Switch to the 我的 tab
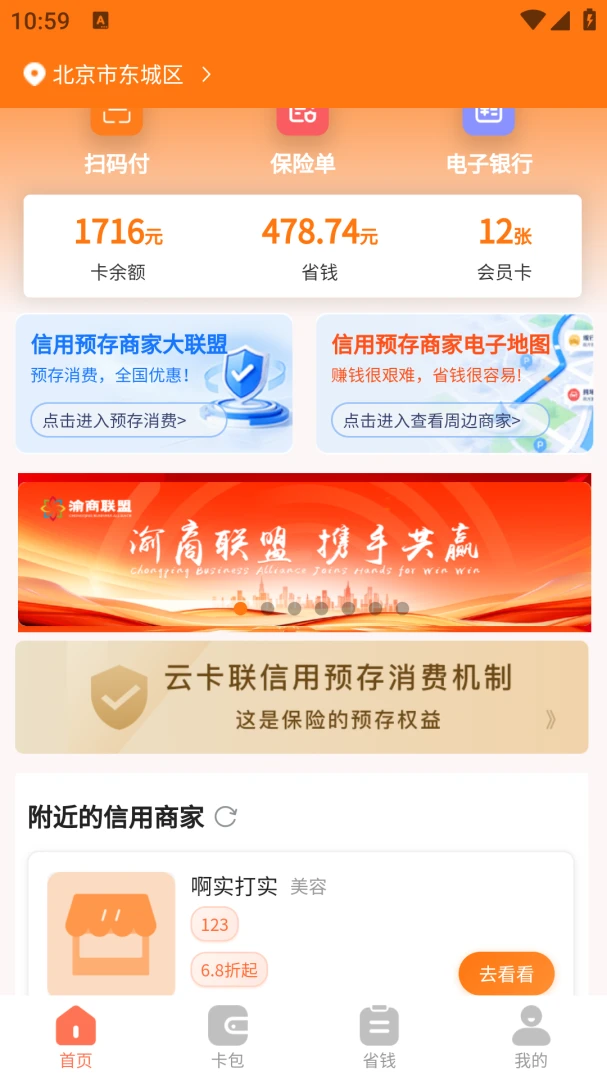The height and width of the screenshot is (1080, 607). [531, 1037]
